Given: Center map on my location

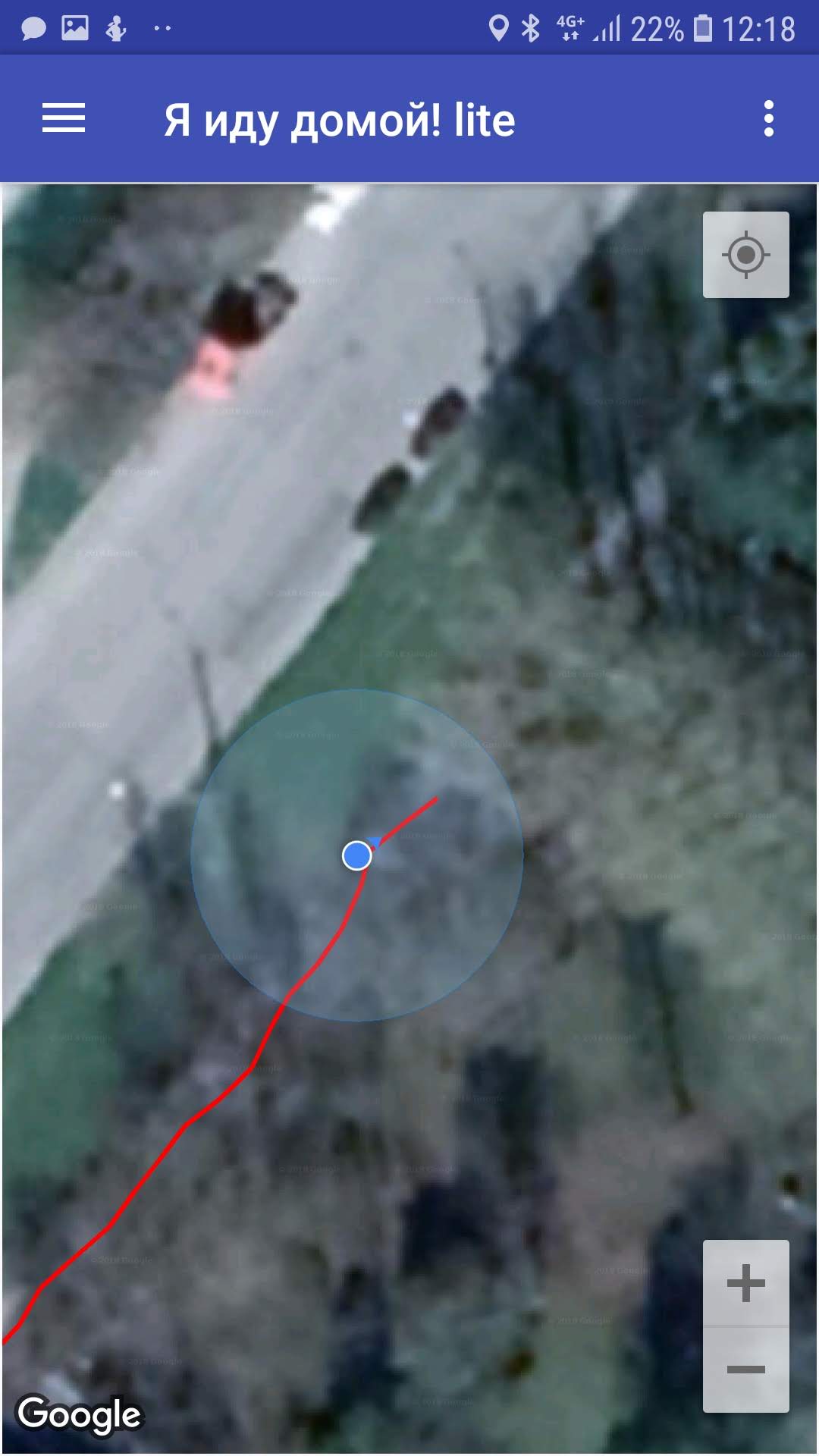Looking at the screenshot, I should 745,255.
